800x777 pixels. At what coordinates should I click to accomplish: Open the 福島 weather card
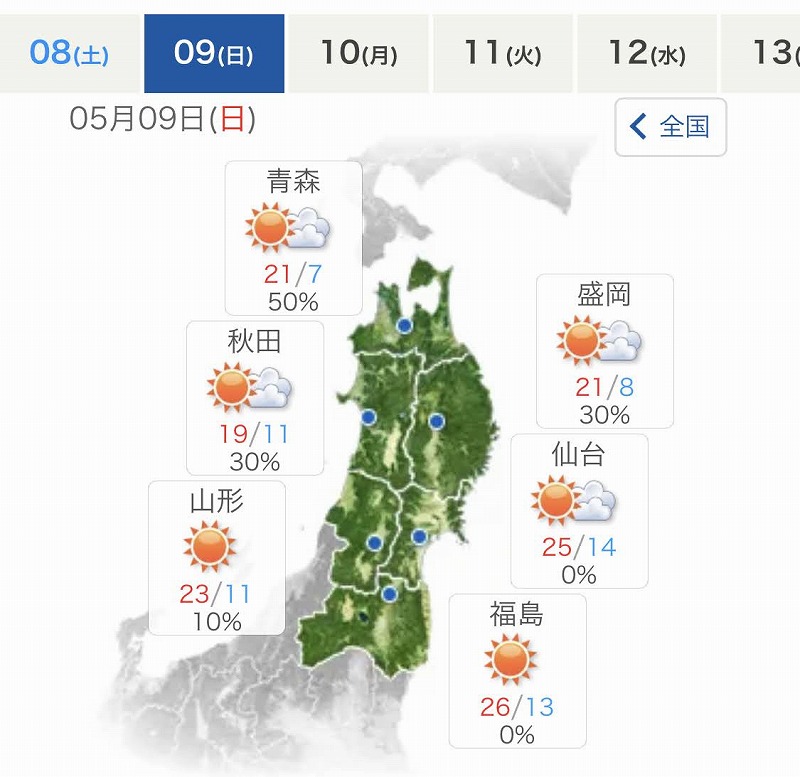[517, 670]
